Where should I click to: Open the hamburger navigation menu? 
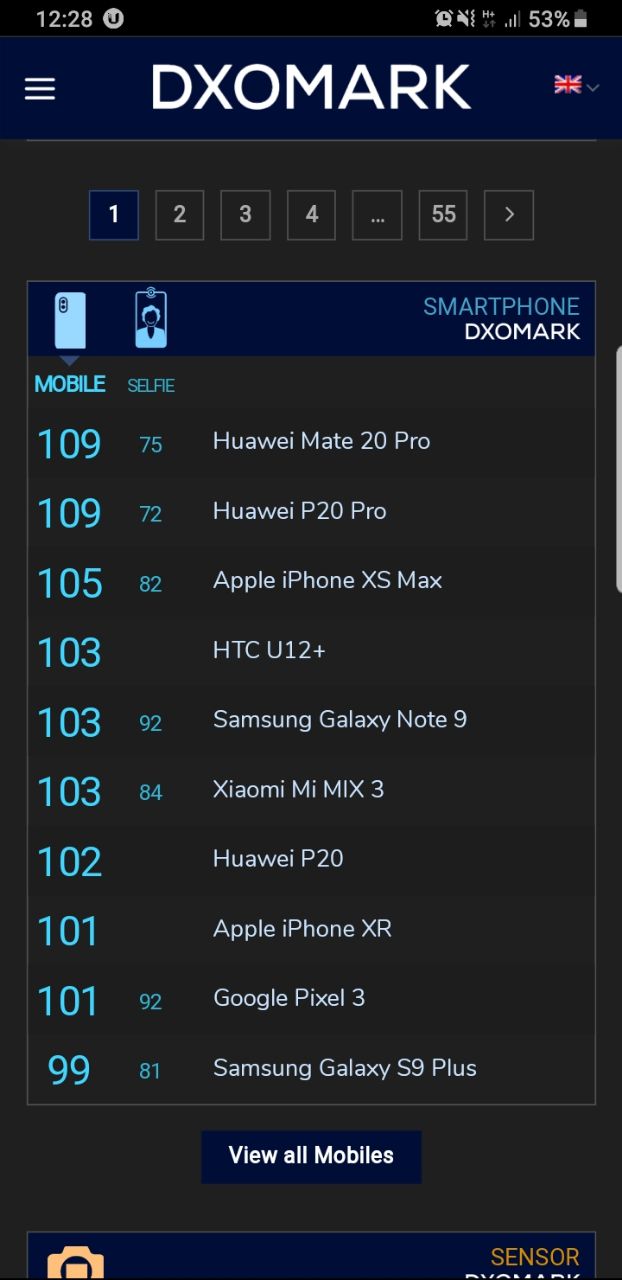tap(40, 89)
